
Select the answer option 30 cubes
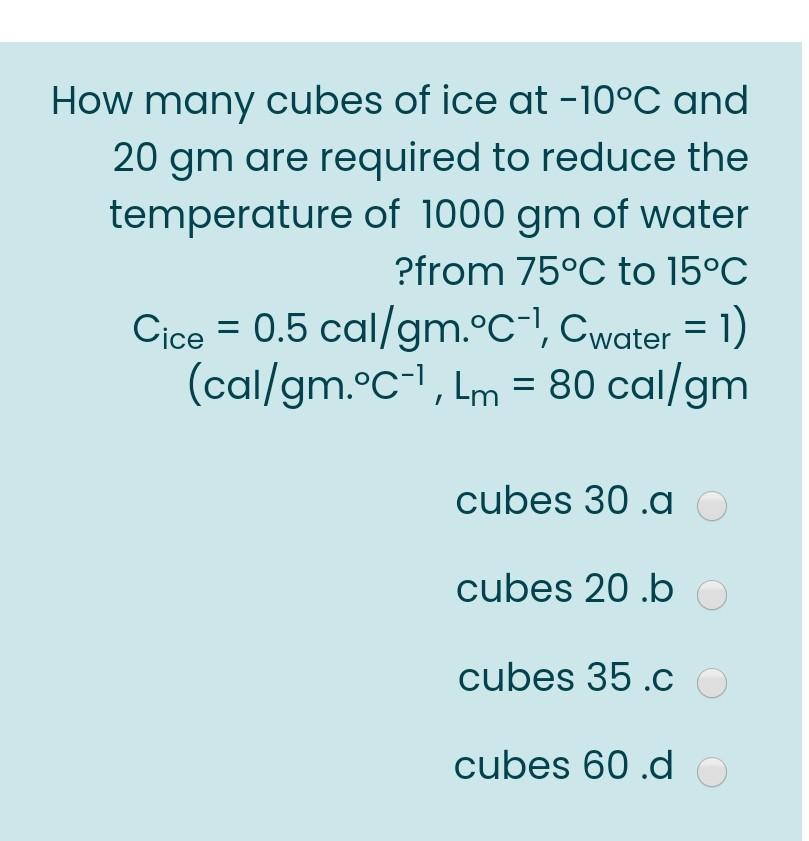click(711, 507)
